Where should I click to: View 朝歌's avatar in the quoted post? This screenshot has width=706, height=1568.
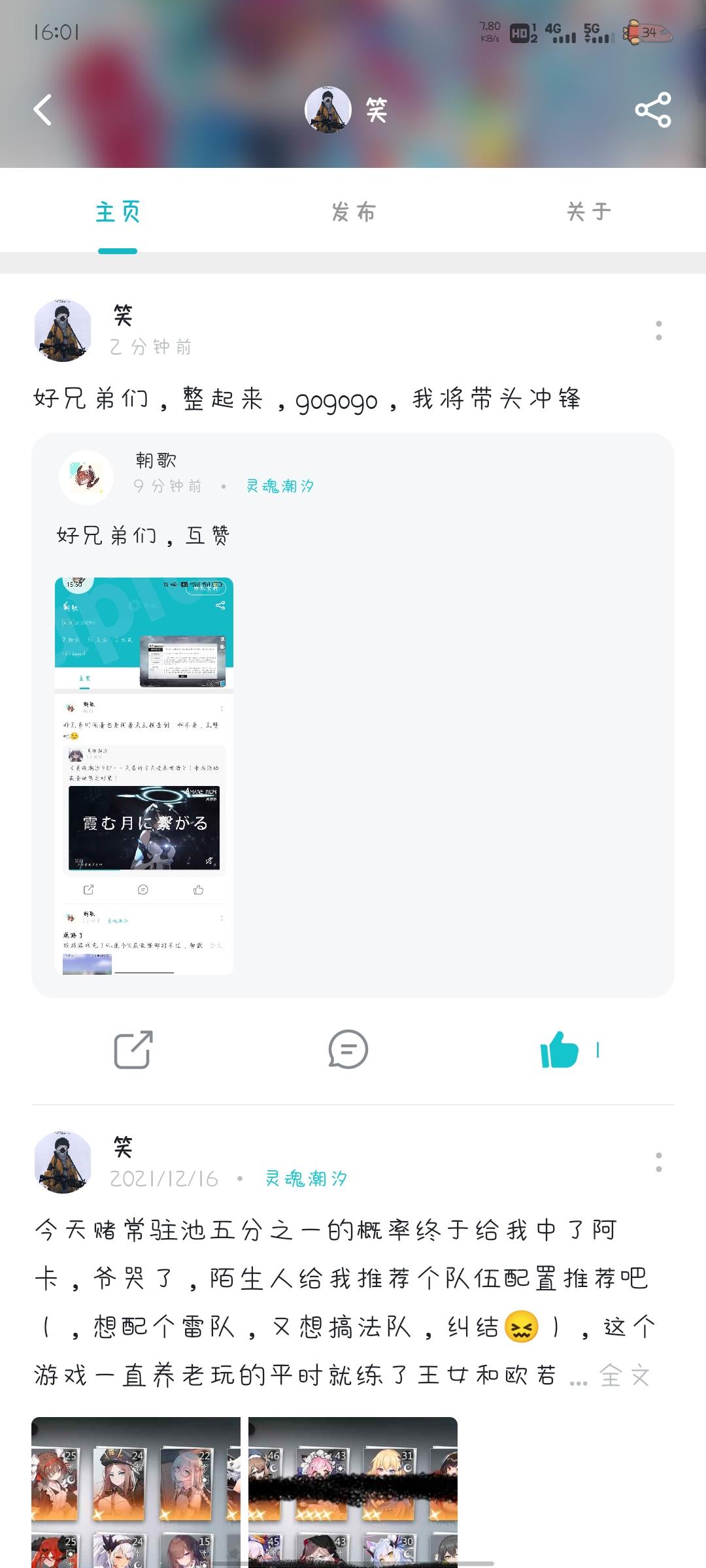coord(87,478)
